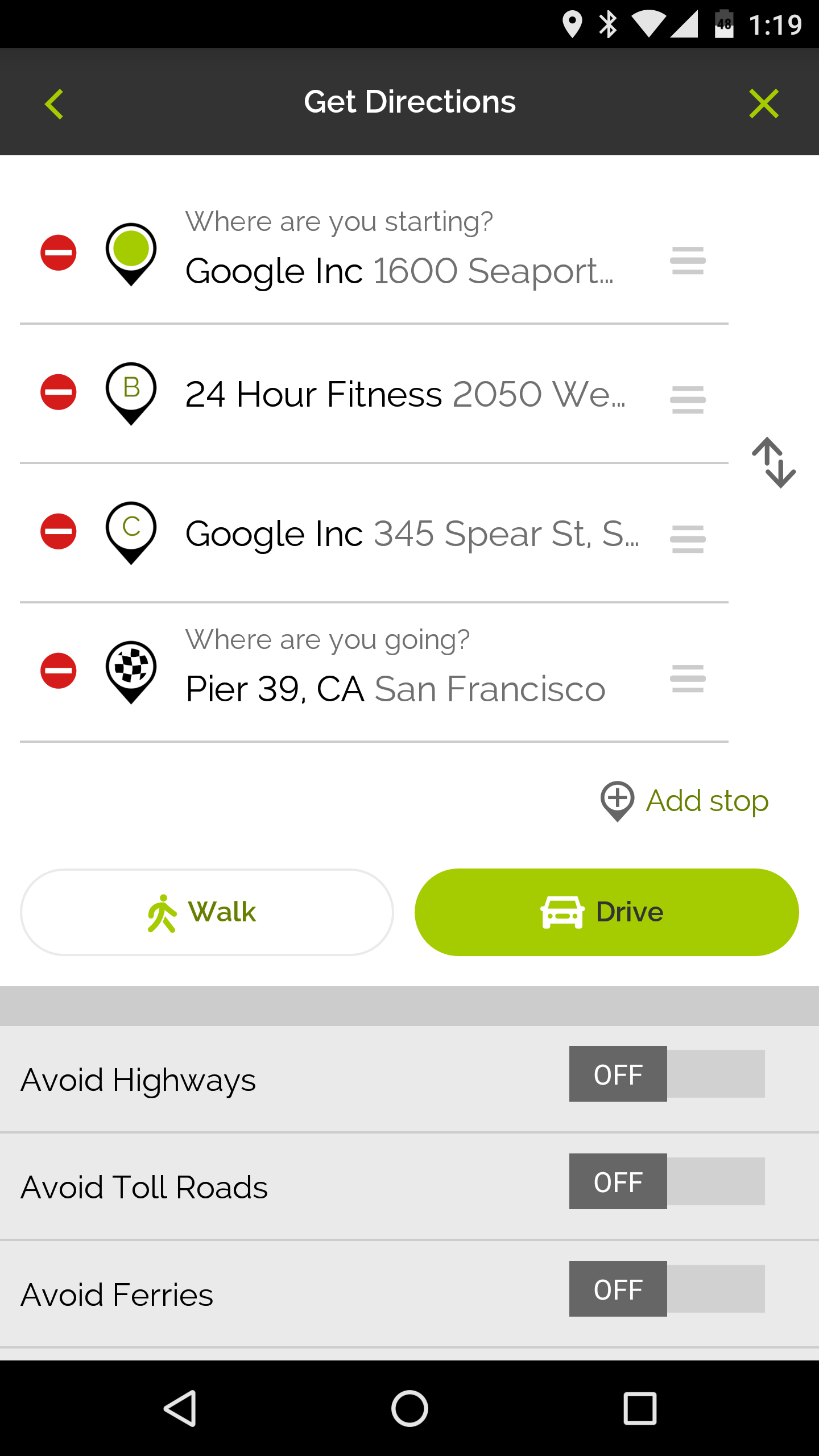The image size is (819, 1456).
Task: Select Walk mode
Action: (206, 912)
